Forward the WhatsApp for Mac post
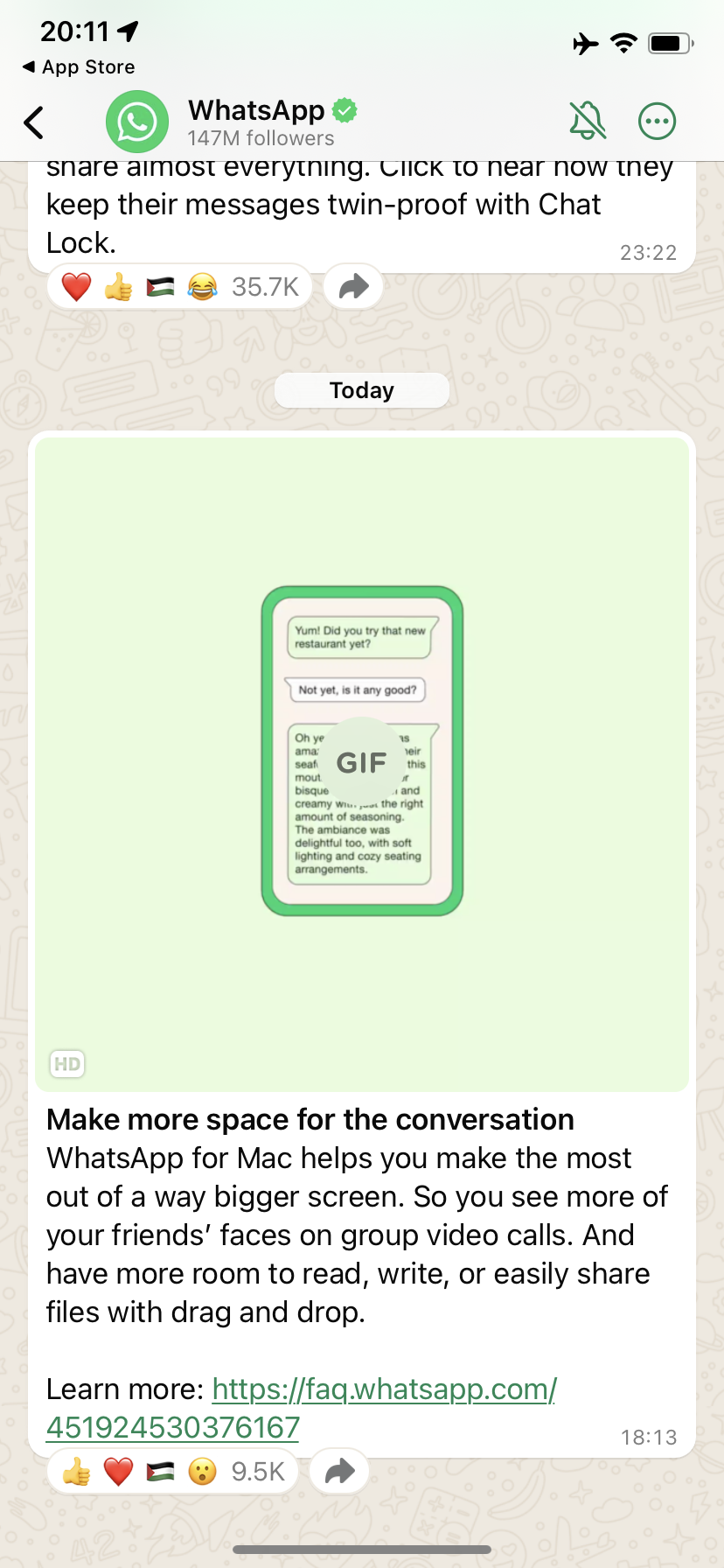The width and height of the screenshot is (724, 1568). tap(339, 1472)
